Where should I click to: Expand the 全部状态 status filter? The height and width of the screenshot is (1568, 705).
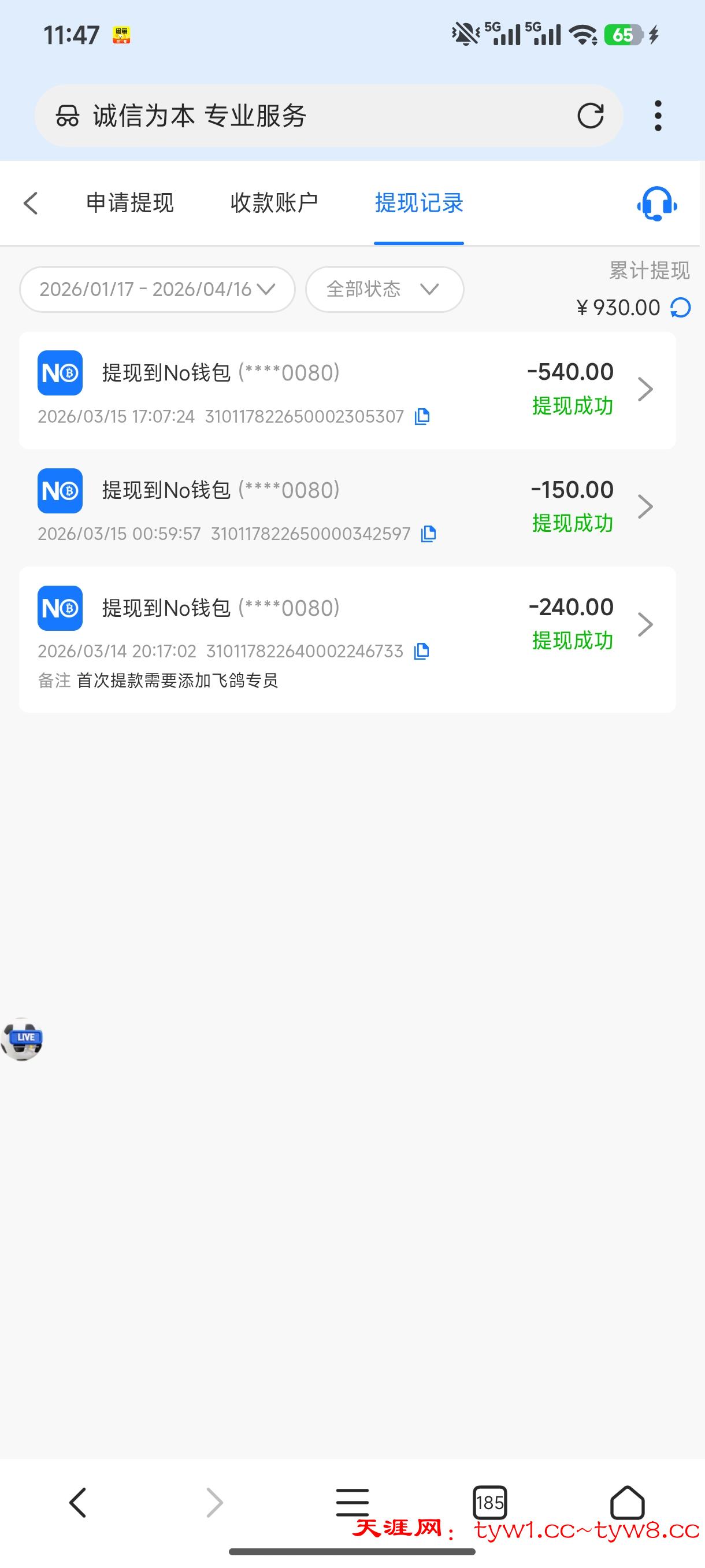384,289
